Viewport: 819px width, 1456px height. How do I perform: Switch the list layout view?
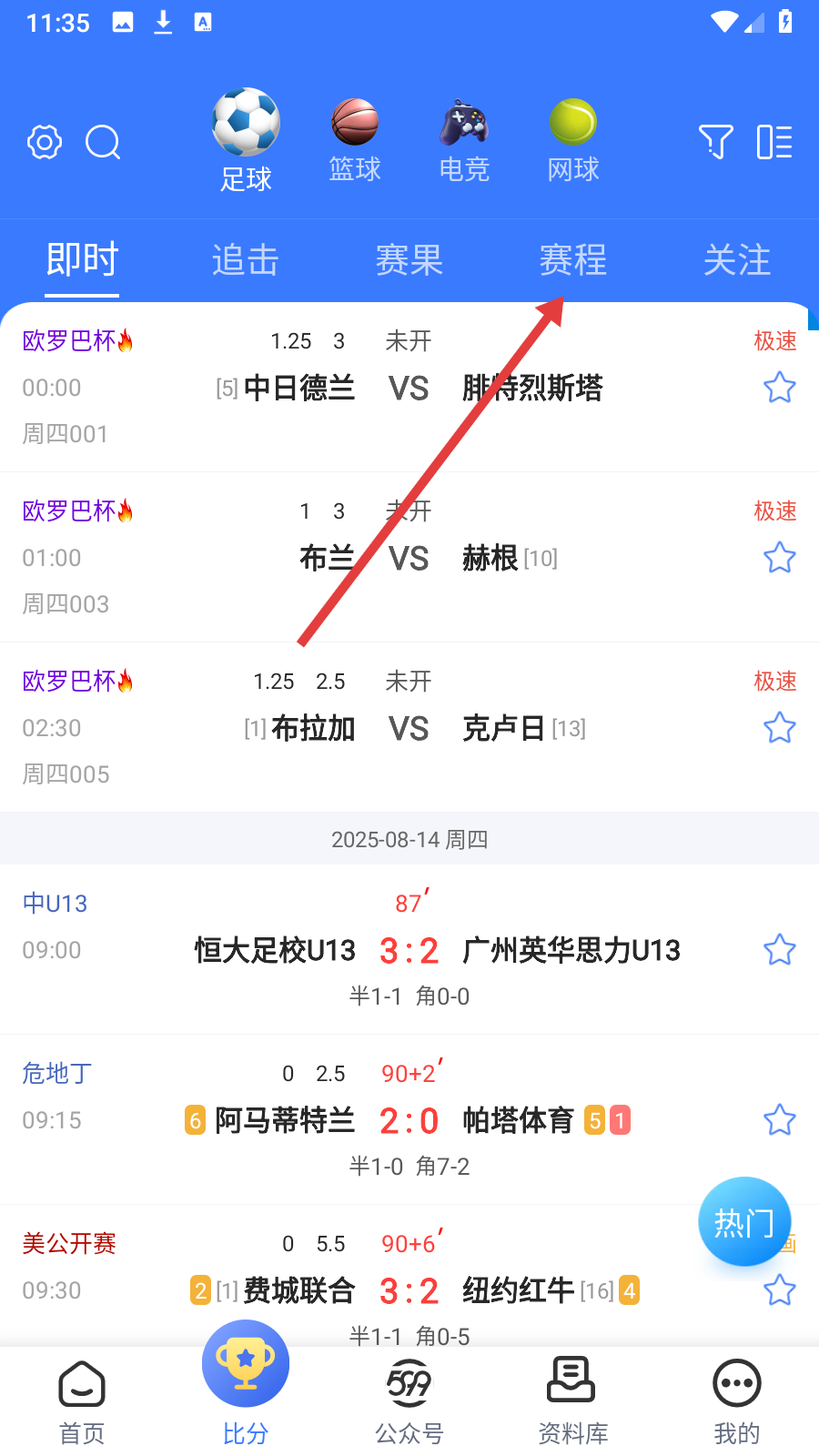point(774,142)
